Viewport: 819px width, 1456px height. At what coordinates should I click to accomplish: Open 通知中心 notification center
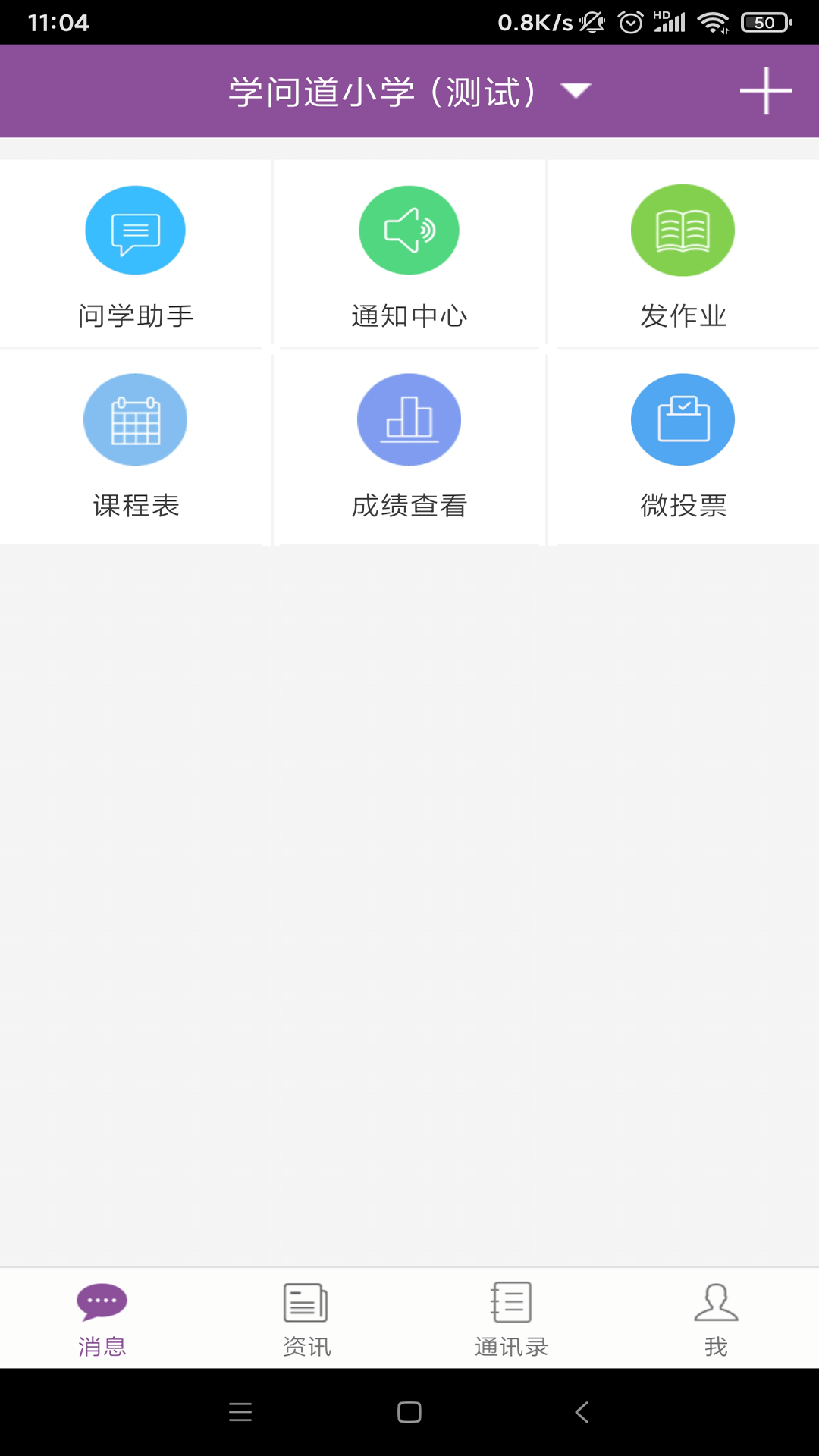coord(409,230)
